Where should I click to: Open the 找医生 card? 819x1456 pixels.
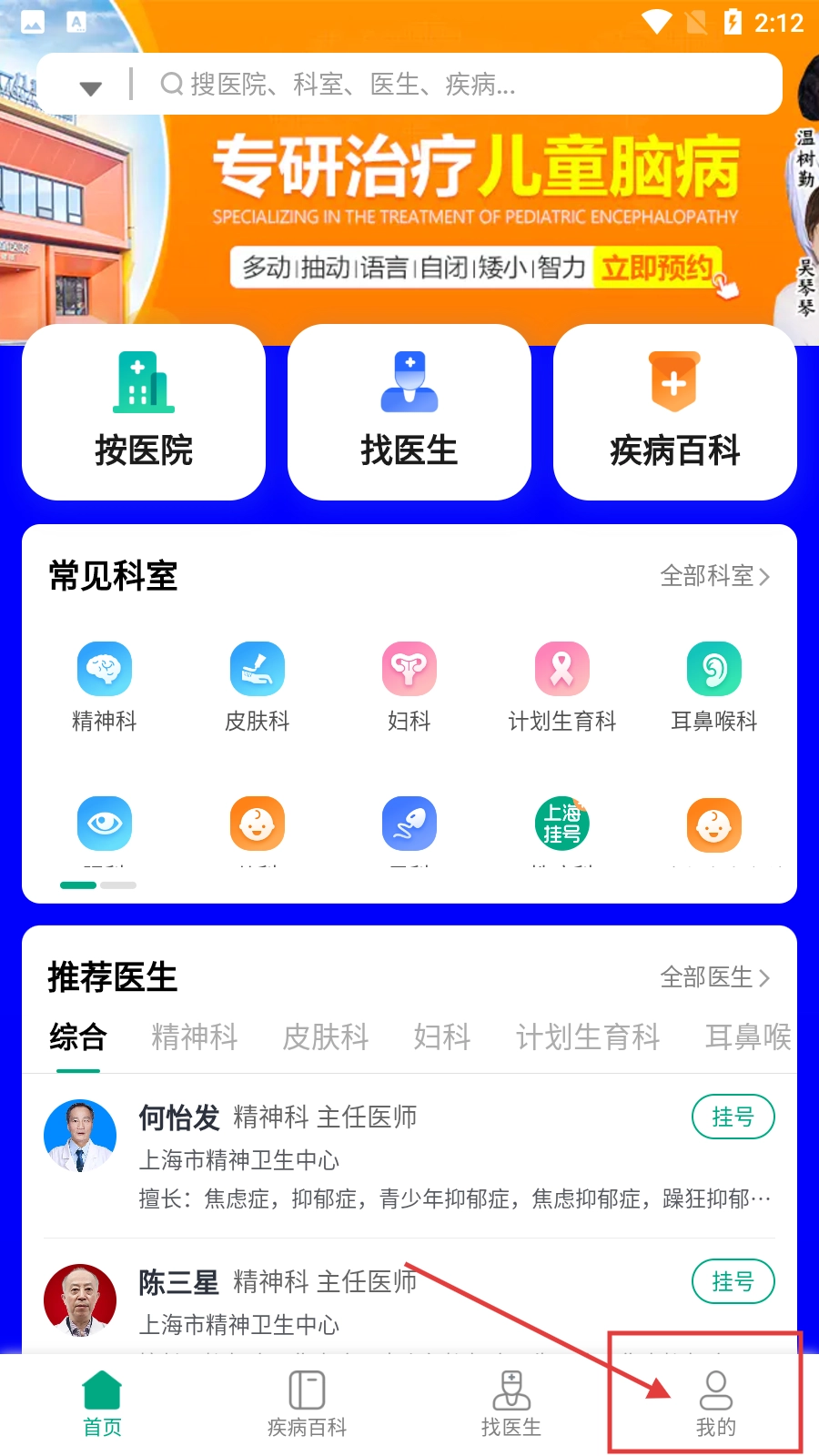click(409, 412)
